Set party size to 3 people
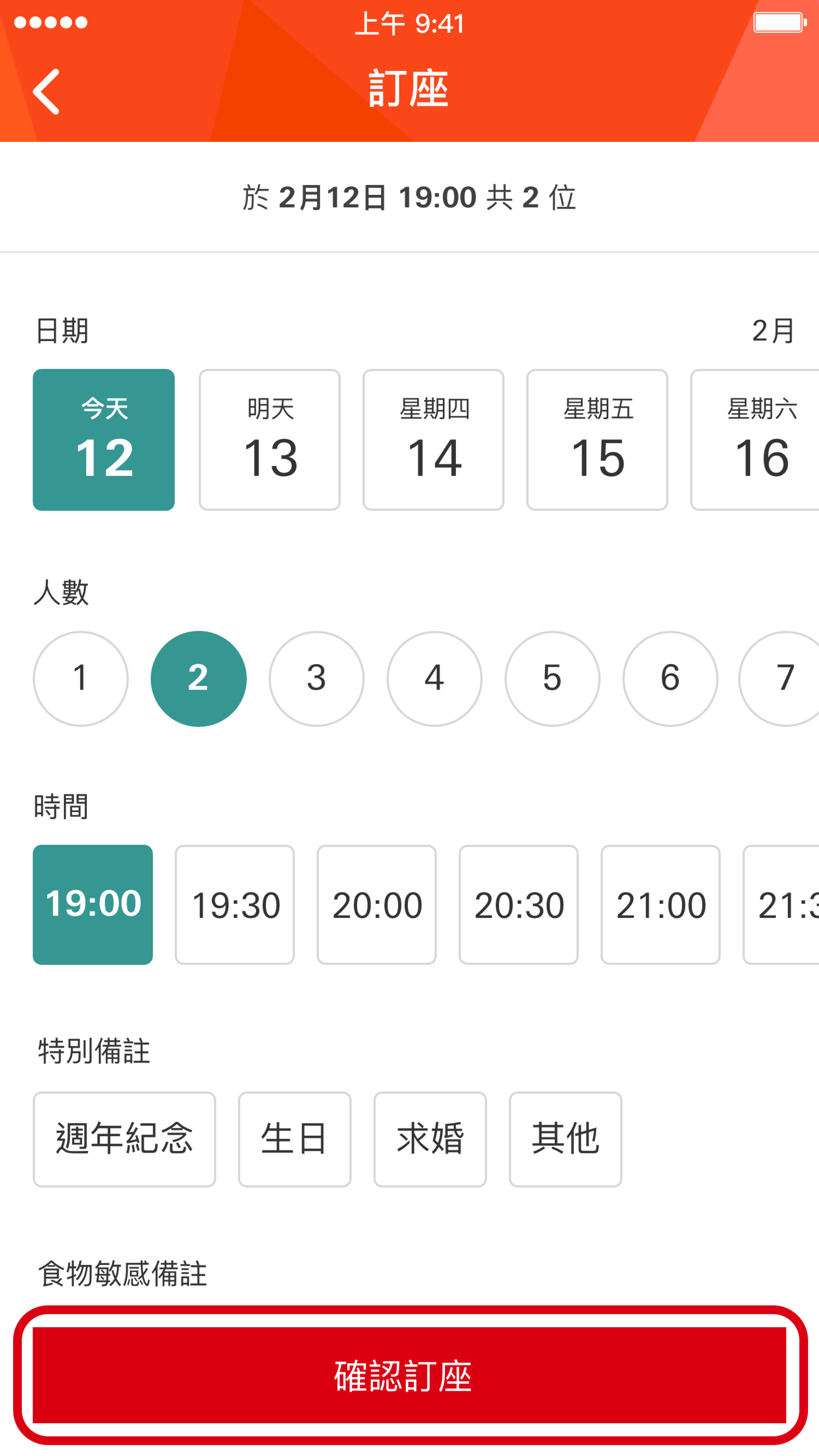 coord(316,678)
